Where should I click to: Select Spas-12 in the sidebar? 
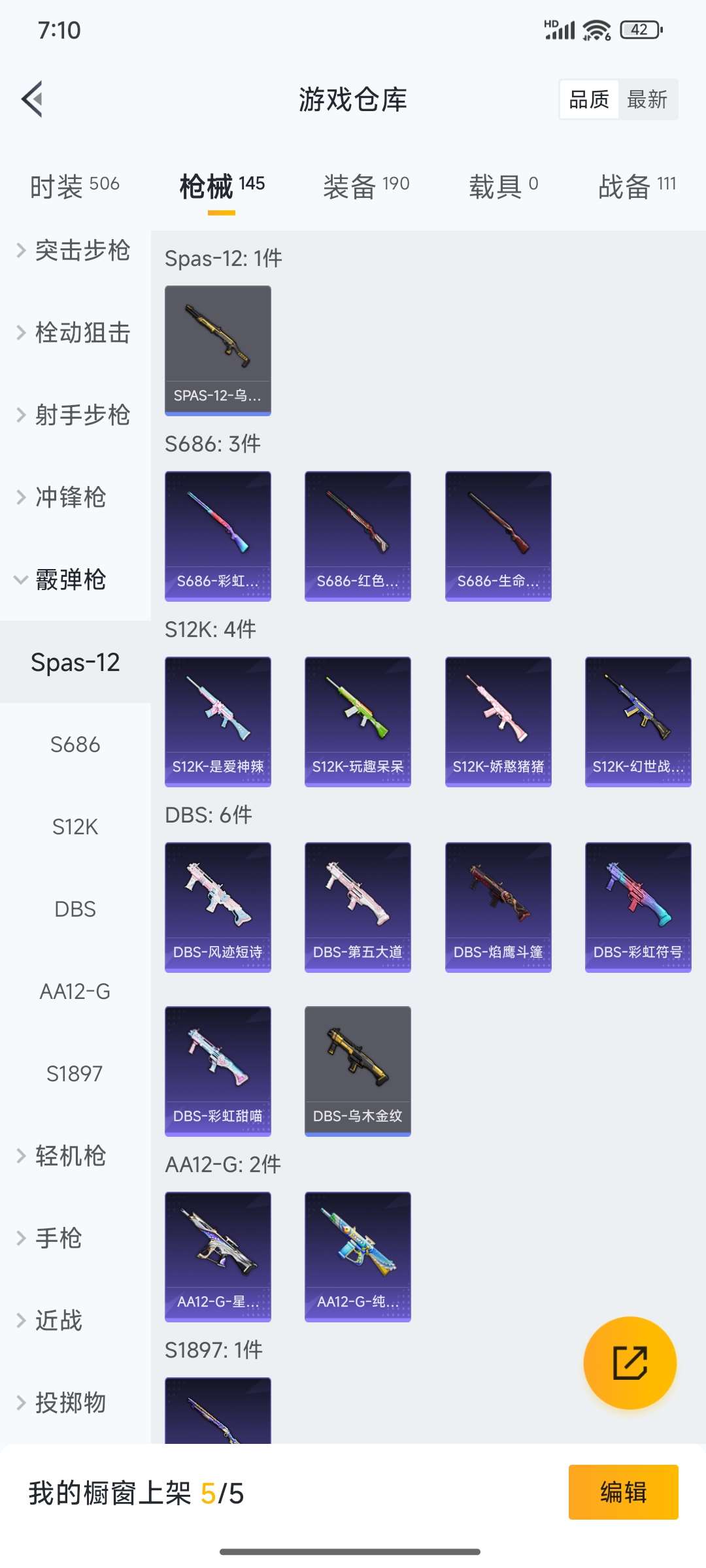tap(75, 662)
